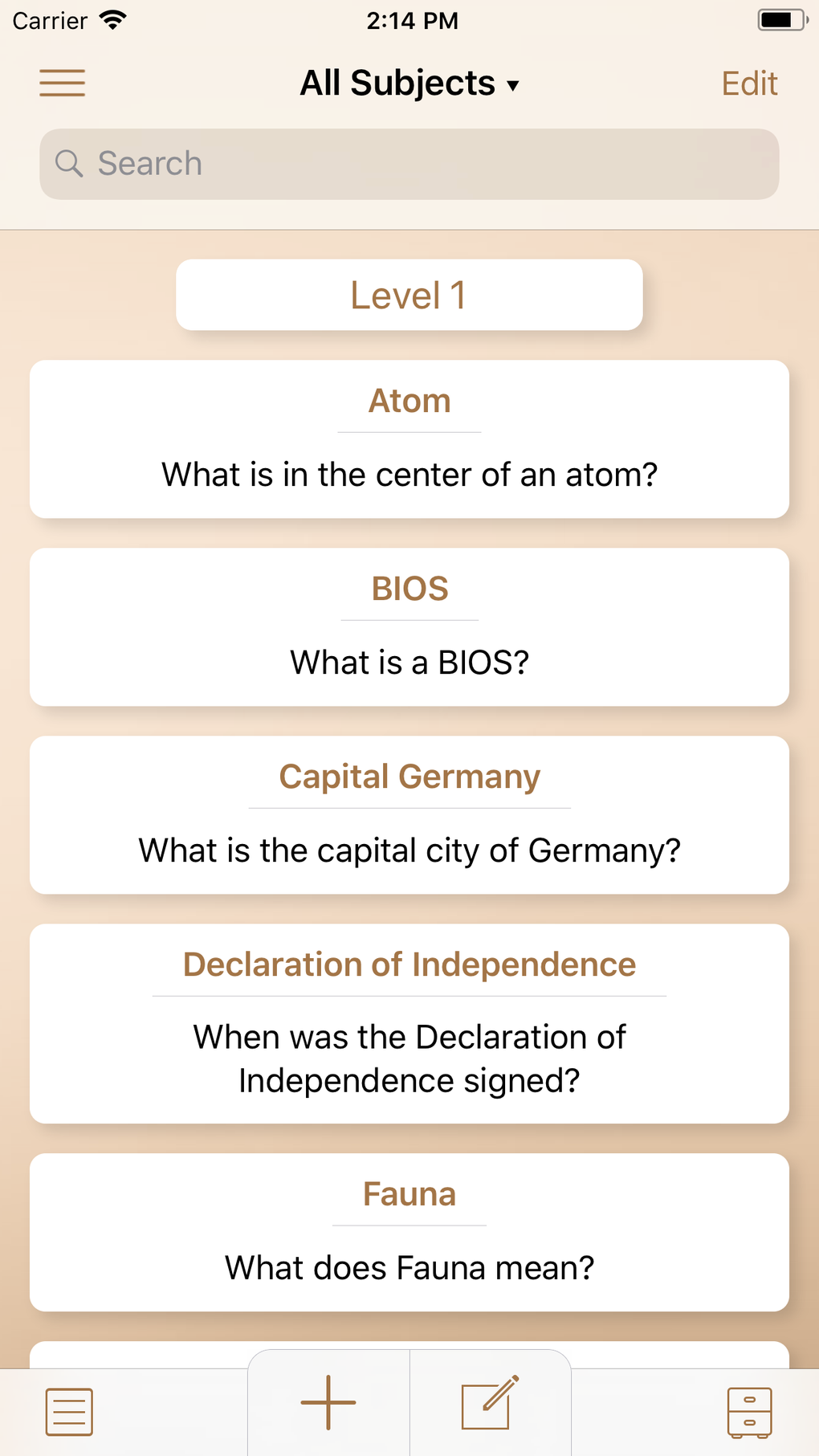Tap the magnifying glass search icon
The width and height of the screenshot is (819, 1456).
69,163
